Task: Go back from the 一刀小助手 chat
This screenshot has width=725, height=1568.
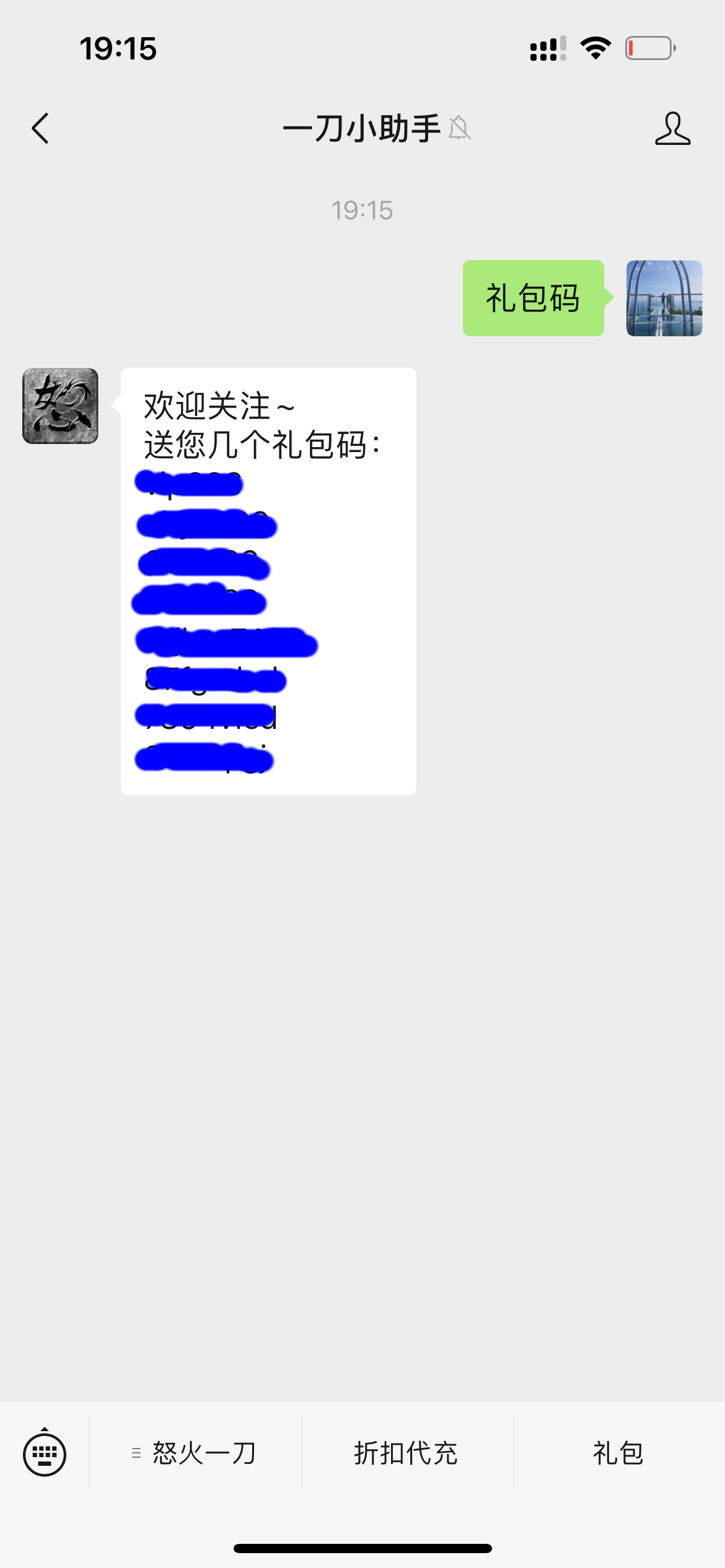Action: [40, 129]
